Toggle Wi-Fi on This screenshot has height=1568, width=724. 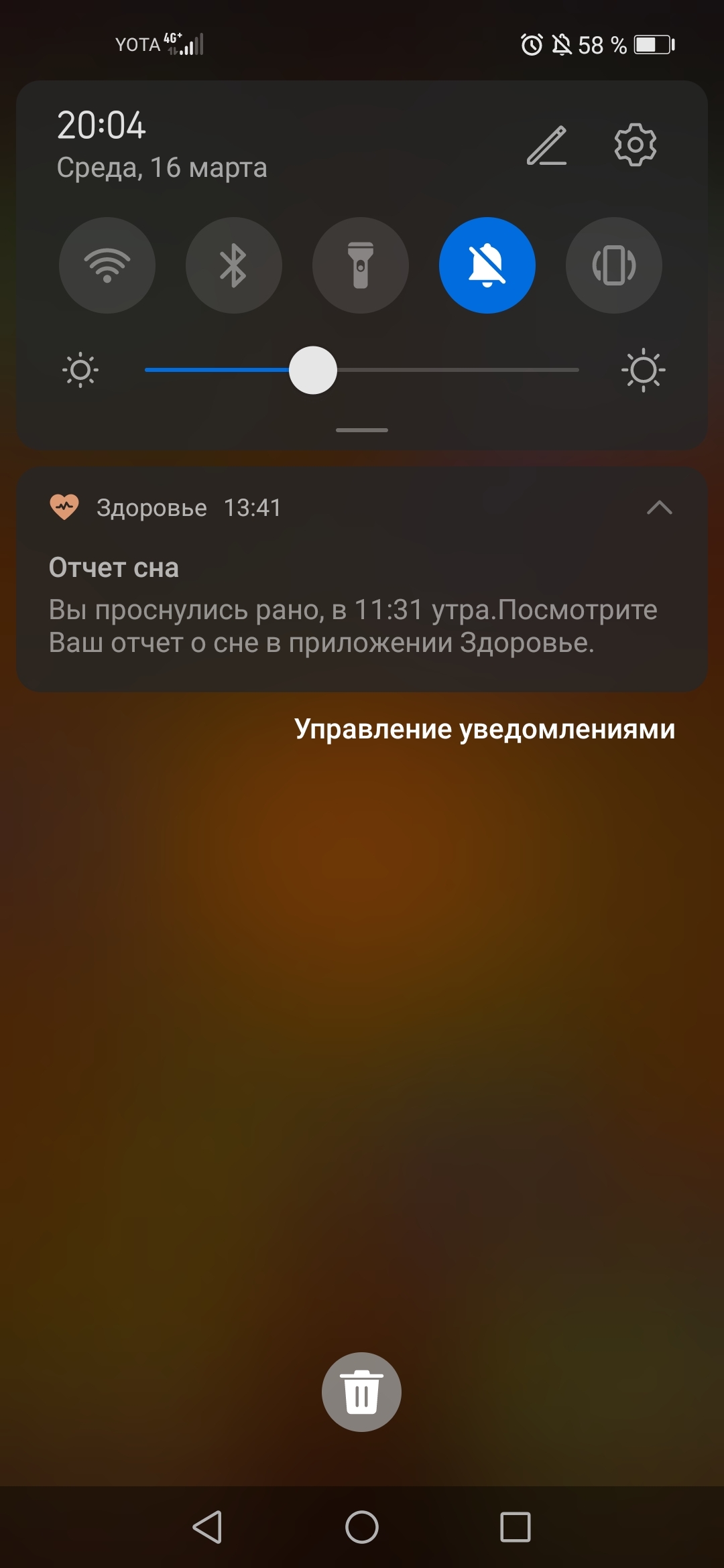(x=107, y=265)
